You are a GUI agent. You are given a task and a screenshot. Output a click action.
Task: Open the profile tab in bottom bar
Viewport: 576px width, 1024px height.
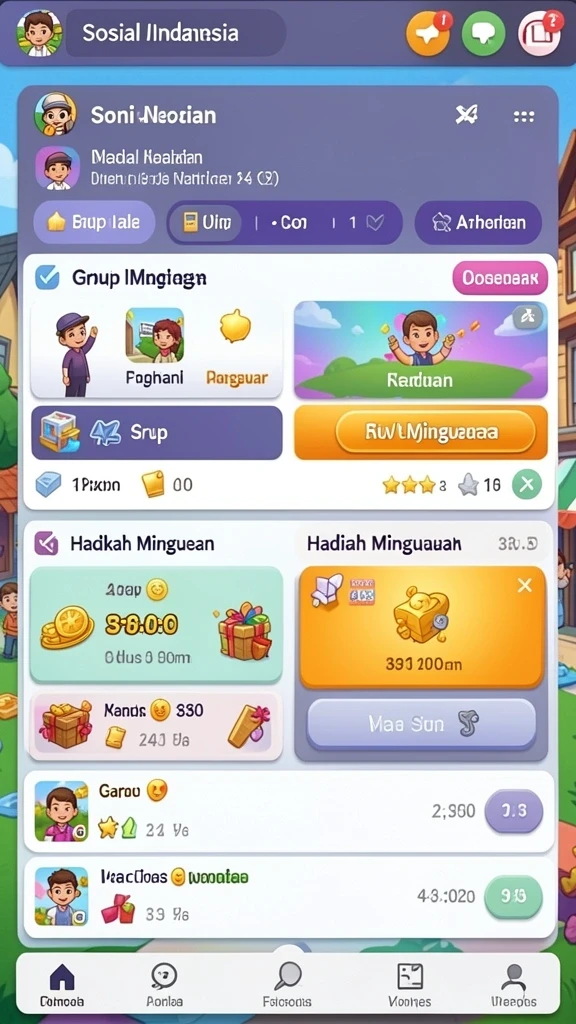pyautogui.click(x=513, y=985)
